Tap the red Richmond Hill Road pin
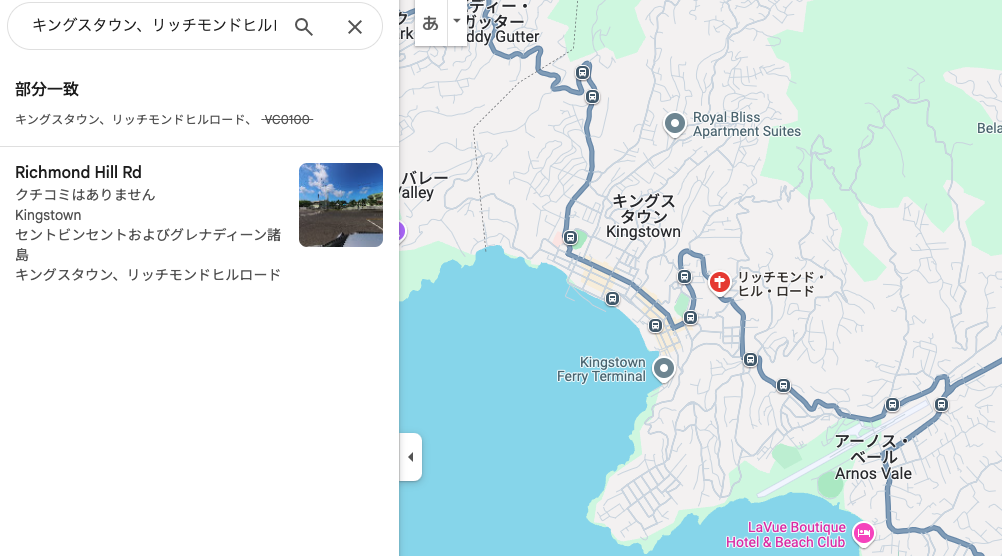The height and width of the screenshot is (556, 1002). tap(718, 282)
